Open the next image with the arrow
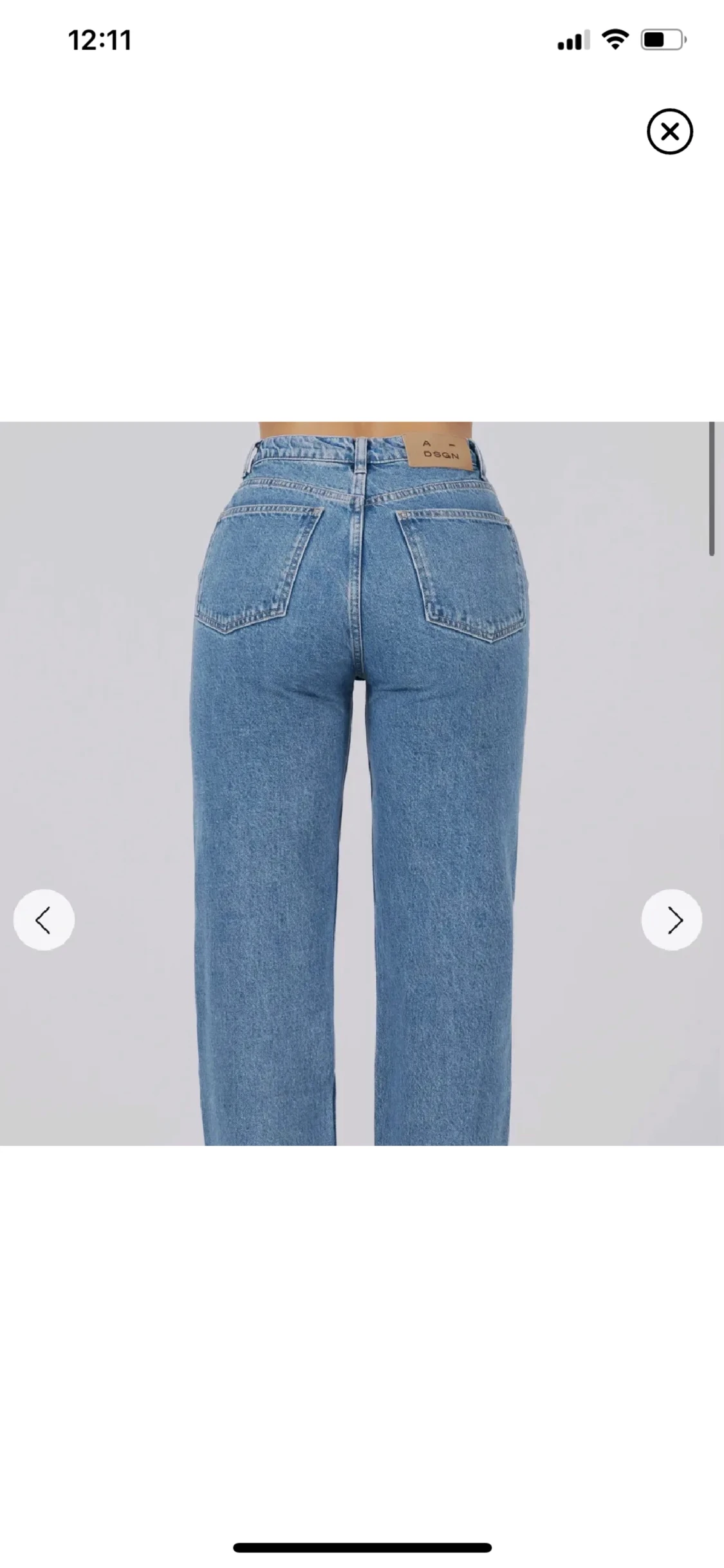 (671, 920)
